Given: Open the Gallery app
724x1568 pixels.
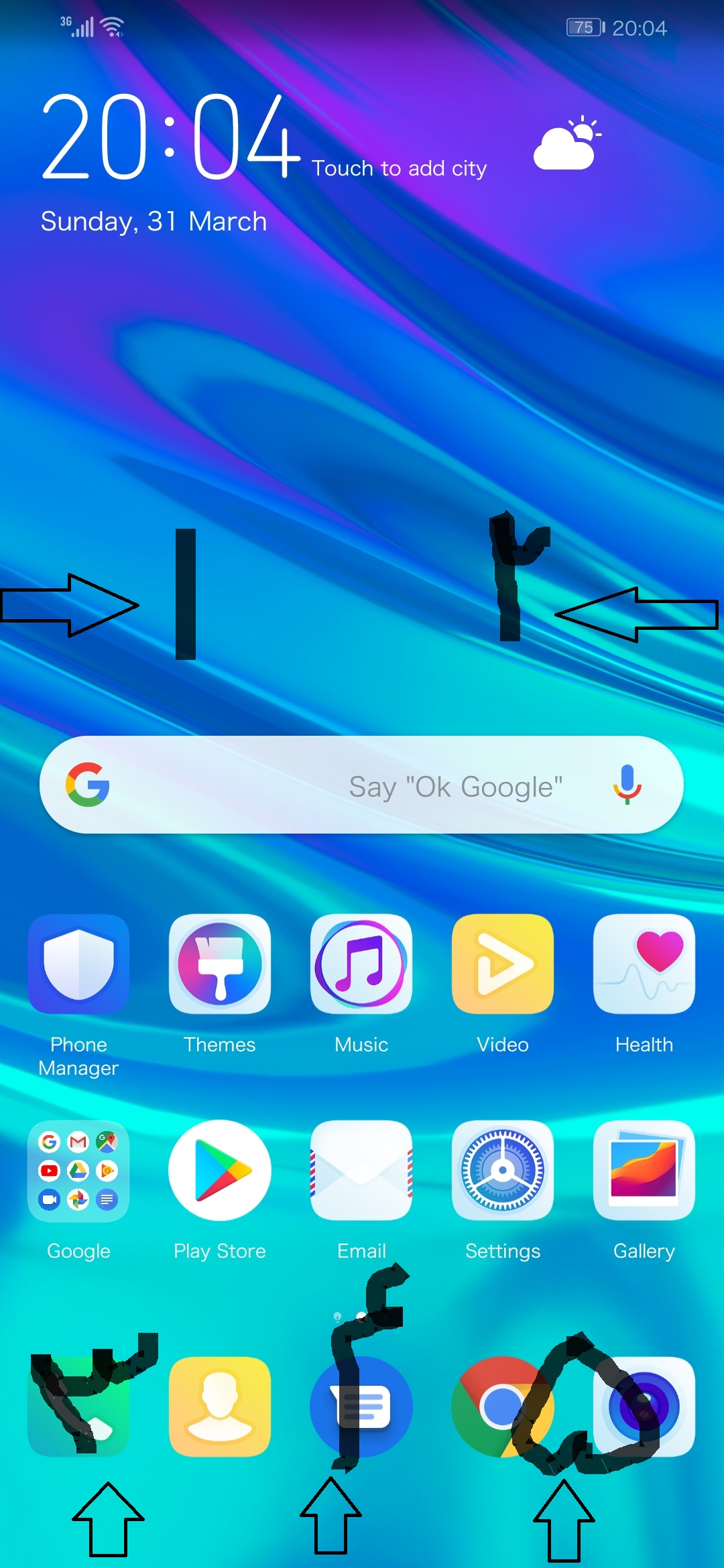Looking at the screenshot, I should (x=644, y=1171).
